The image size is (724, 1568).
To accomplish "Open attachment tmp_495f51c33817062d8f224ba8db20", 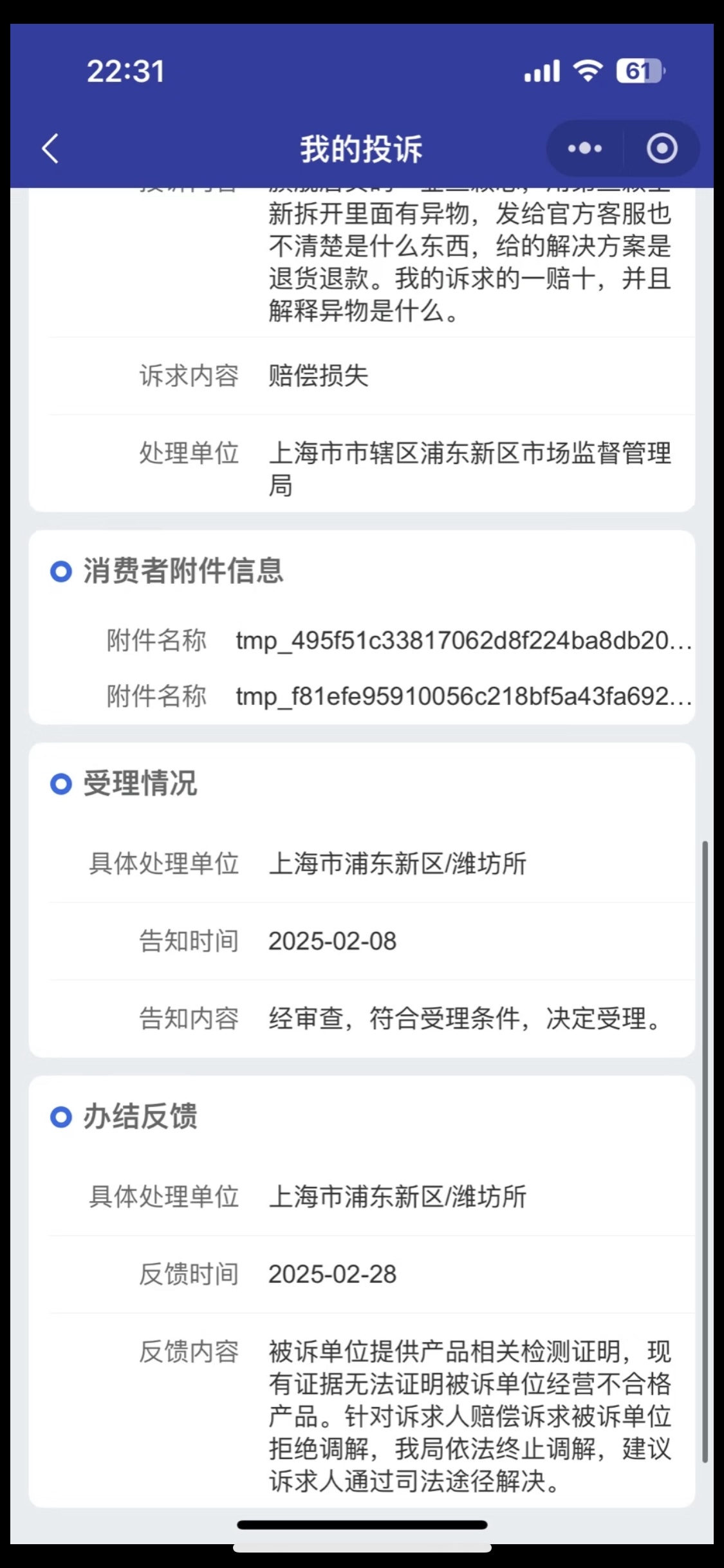I will click(x=463, y=641).
